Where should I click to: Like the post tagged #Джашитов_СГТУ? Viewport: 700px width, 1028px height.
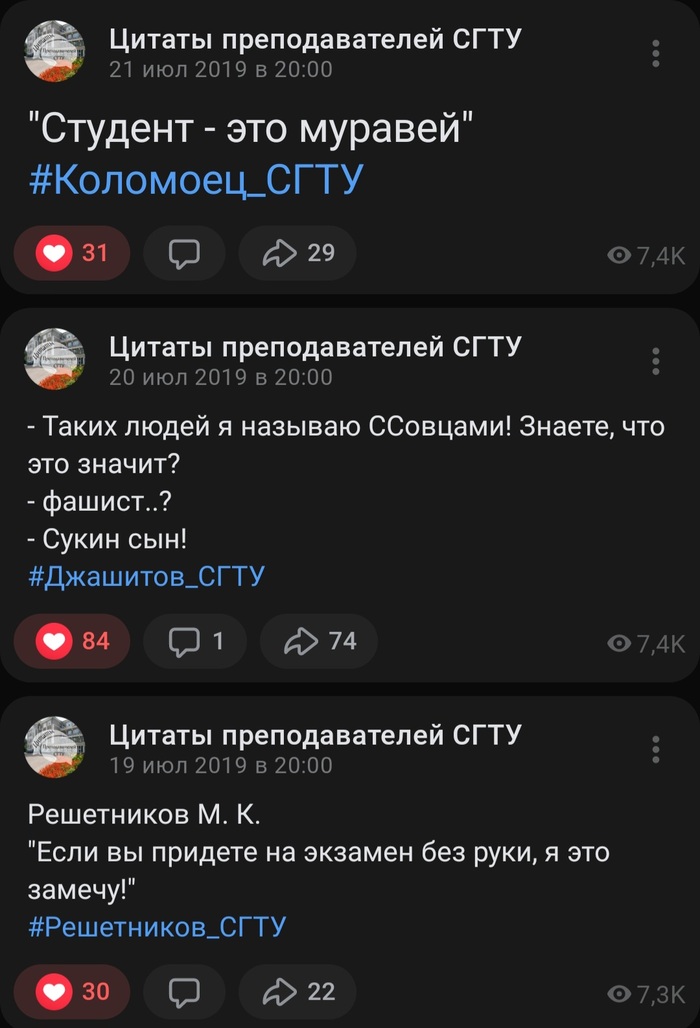click(x=72, y=641)
